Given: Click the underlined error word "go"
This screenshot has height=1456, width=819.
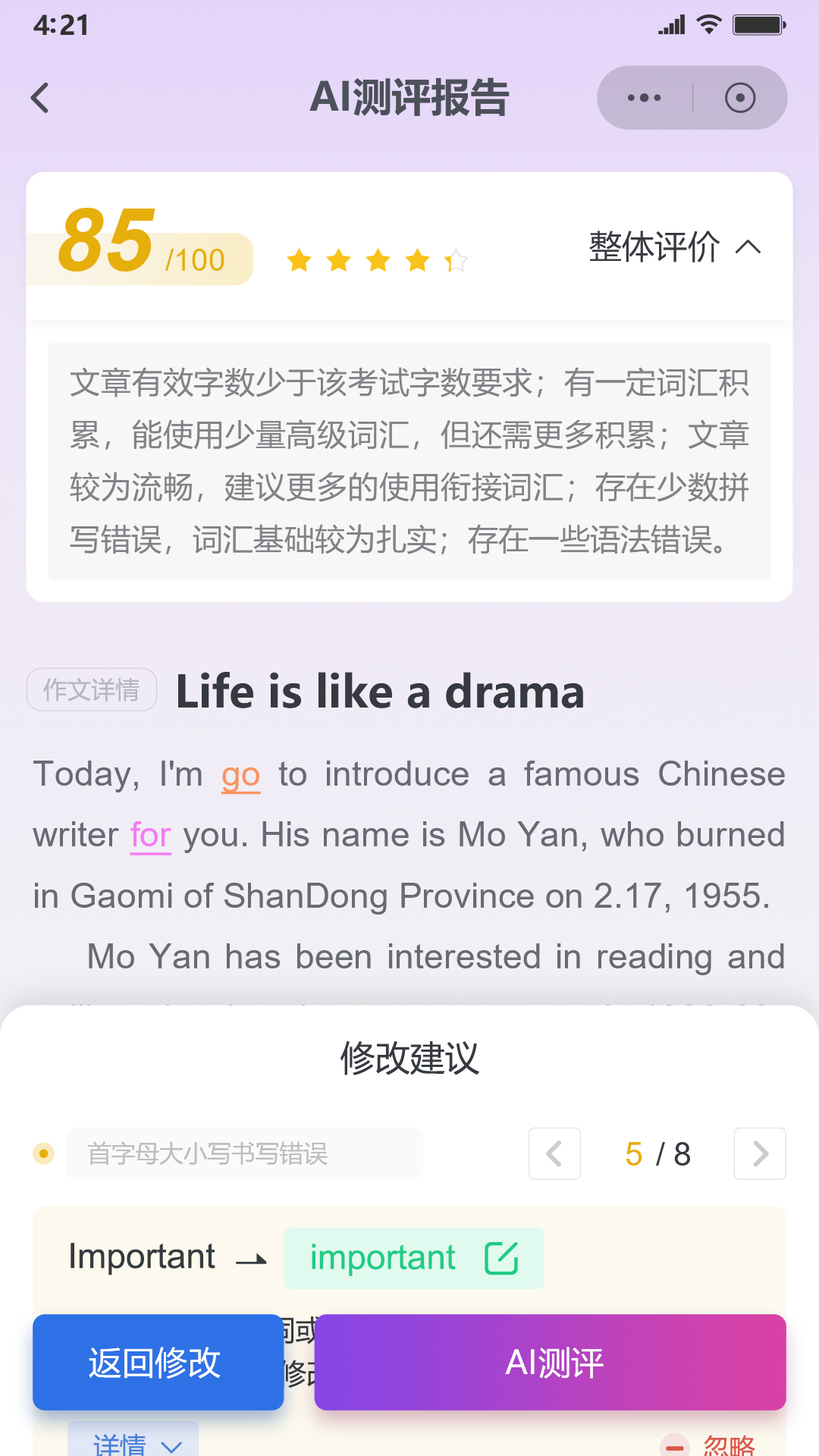Looking at the screenshot, I should (x=240, y=774).
